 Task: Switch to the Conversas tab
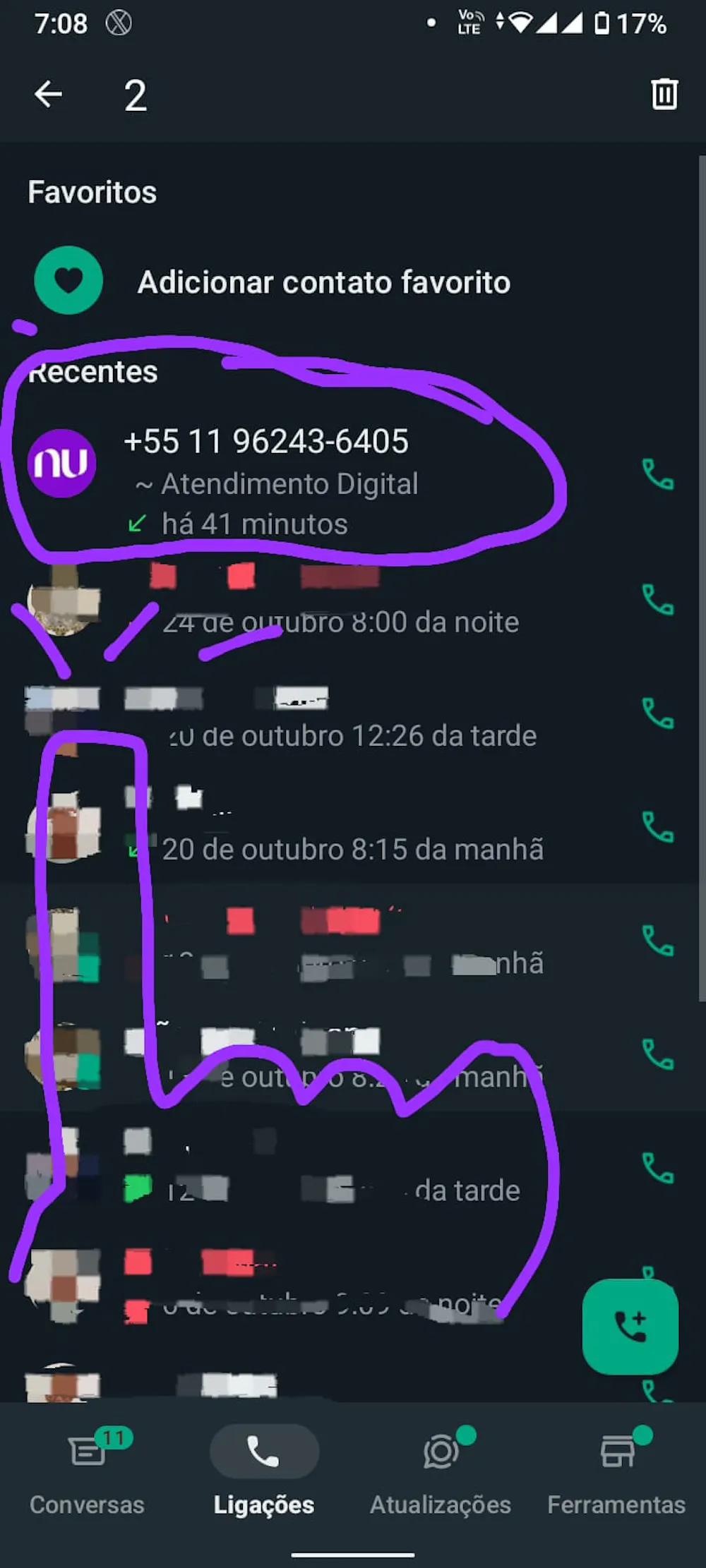(x=87, y=1472)
